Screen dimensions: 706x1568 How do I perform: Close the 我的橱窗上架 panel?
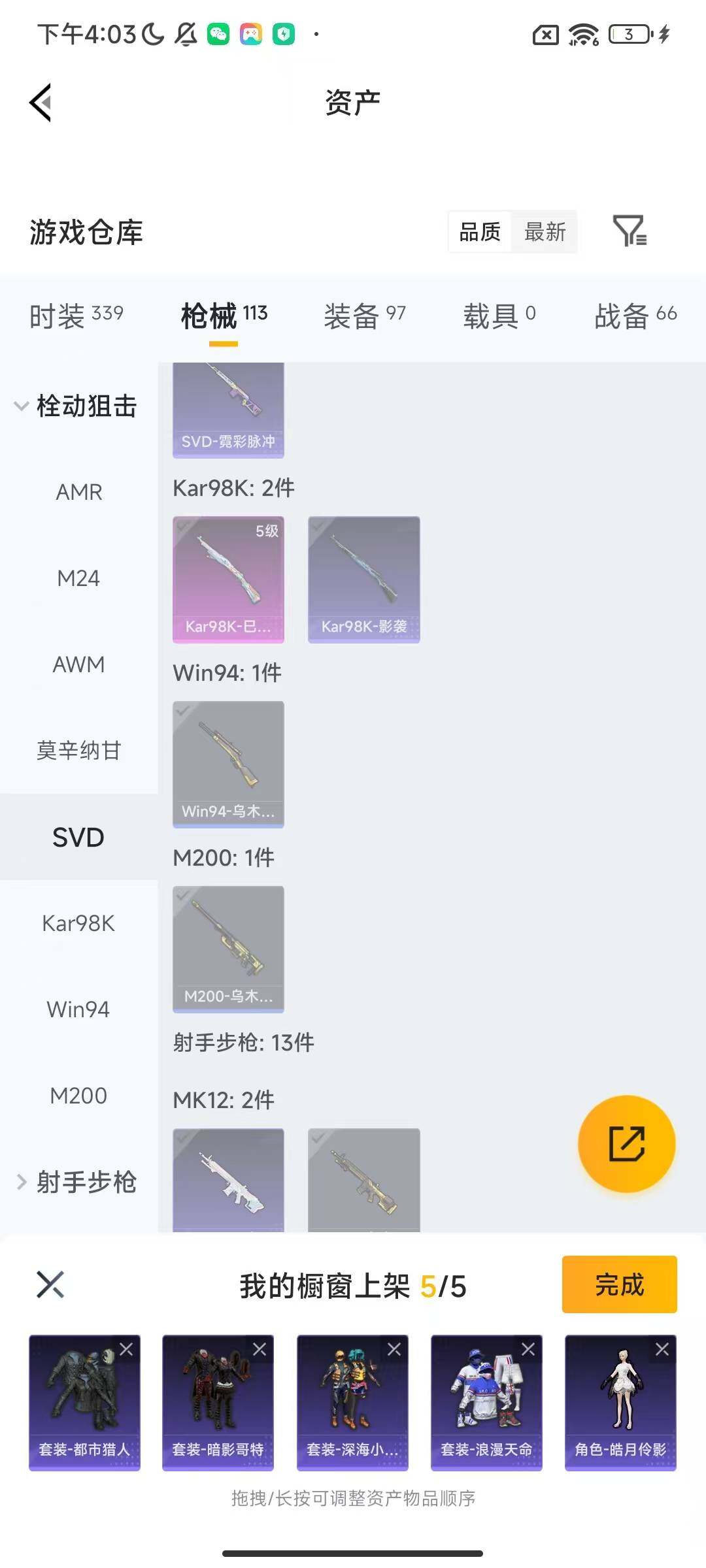coord(50,1284)
